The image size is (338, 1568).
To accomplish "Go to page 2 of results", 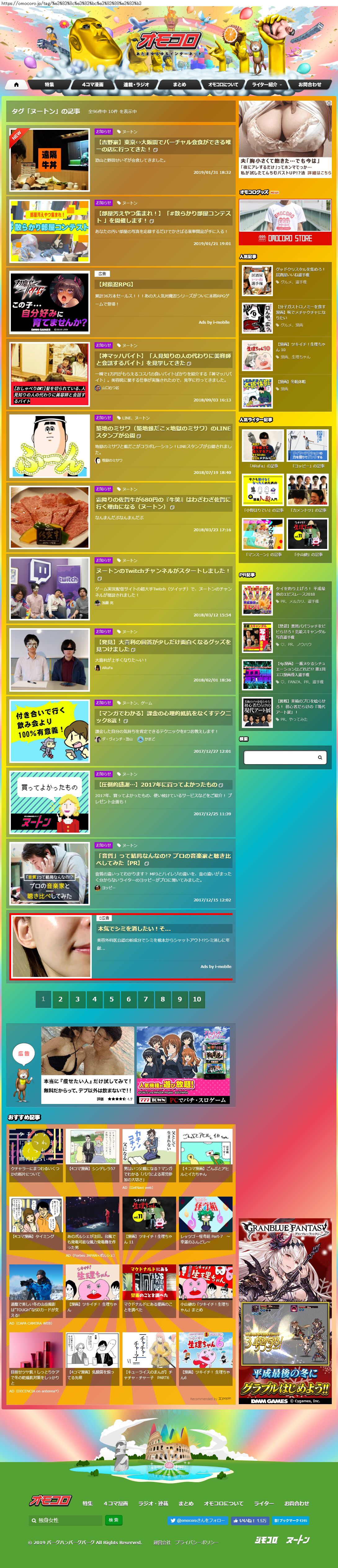I will click(x=60, y=999).
